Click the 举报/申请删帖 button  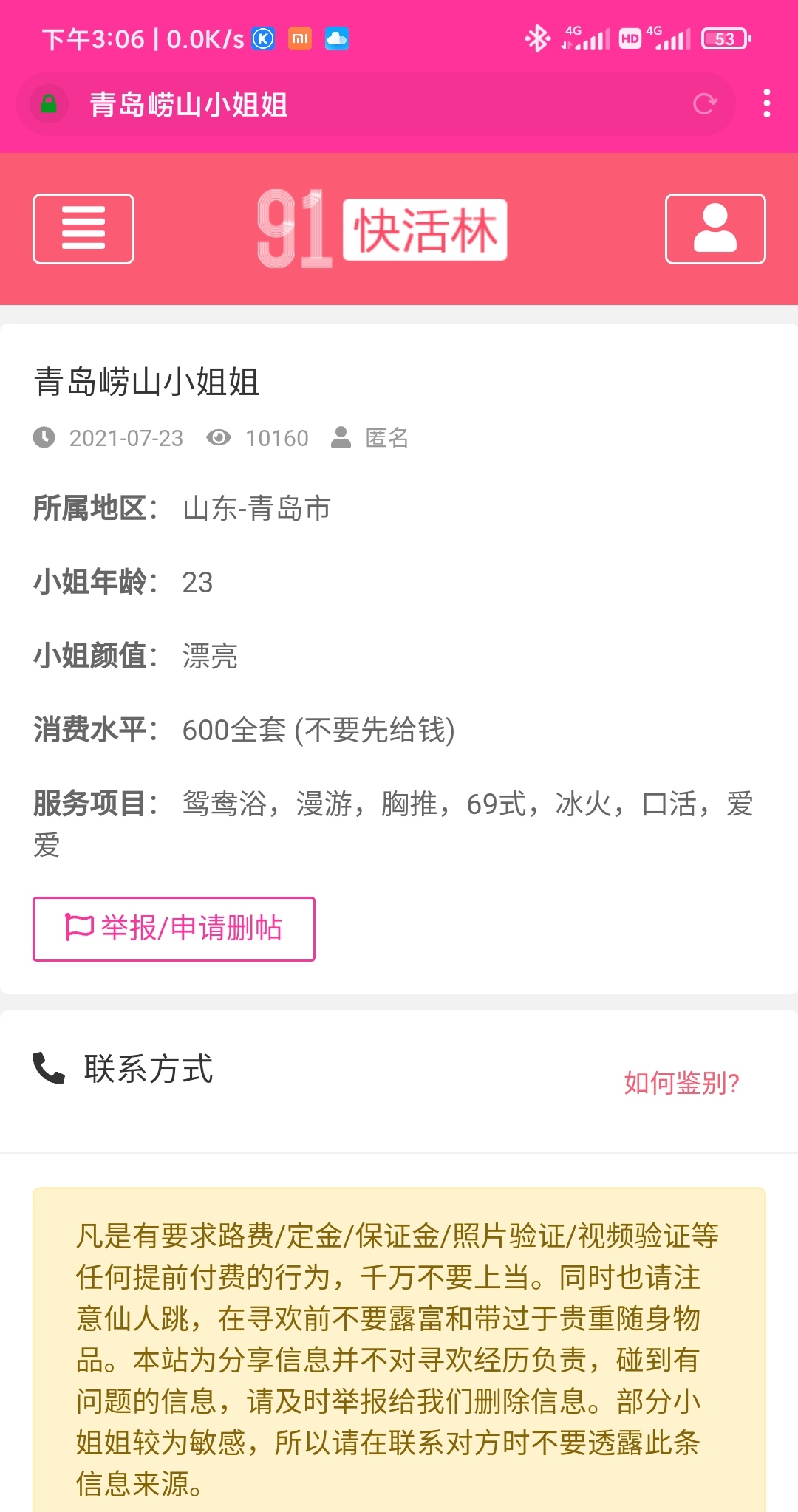click(x=174, y=929)
